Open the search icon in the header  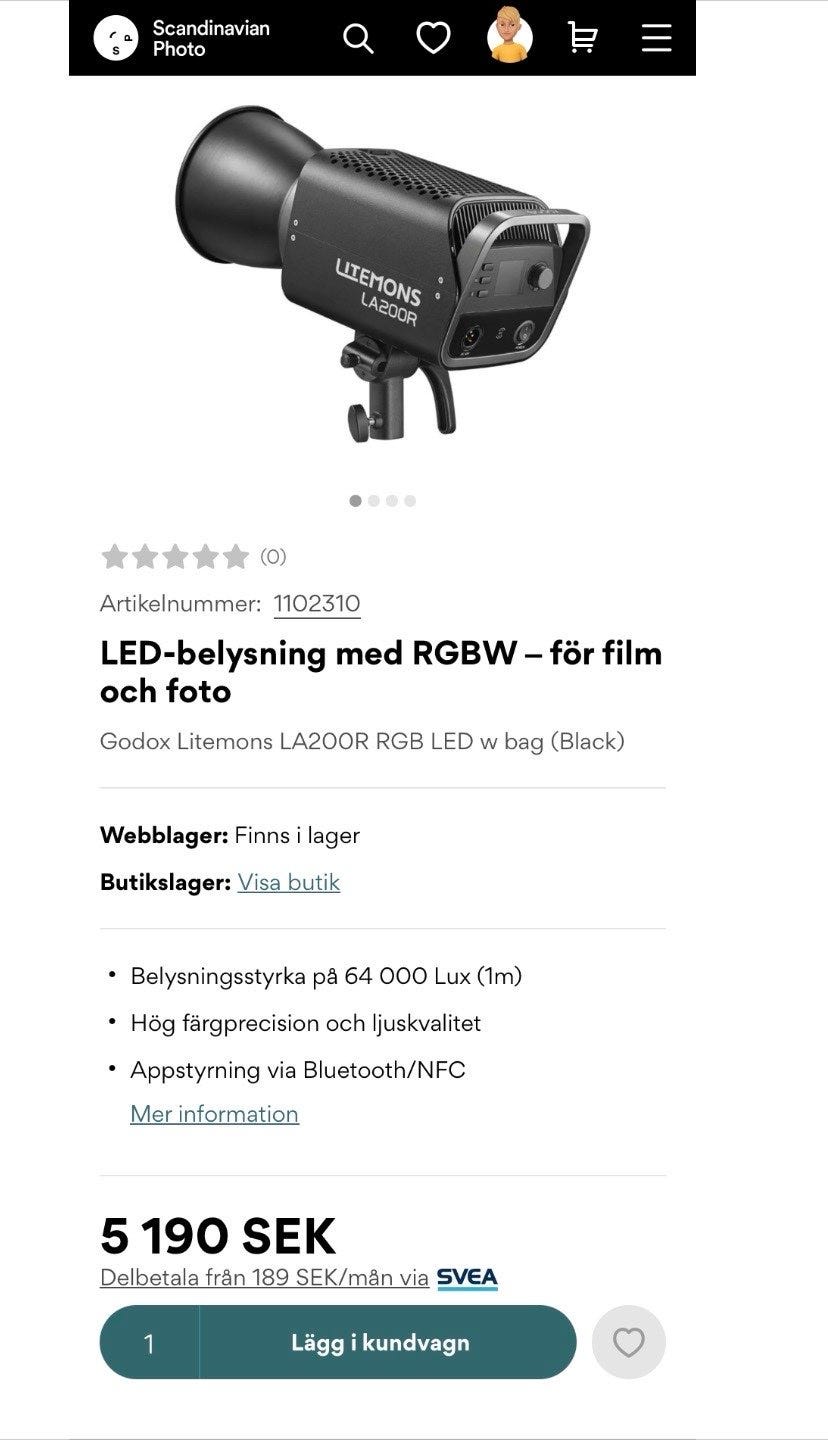(357, 38)
